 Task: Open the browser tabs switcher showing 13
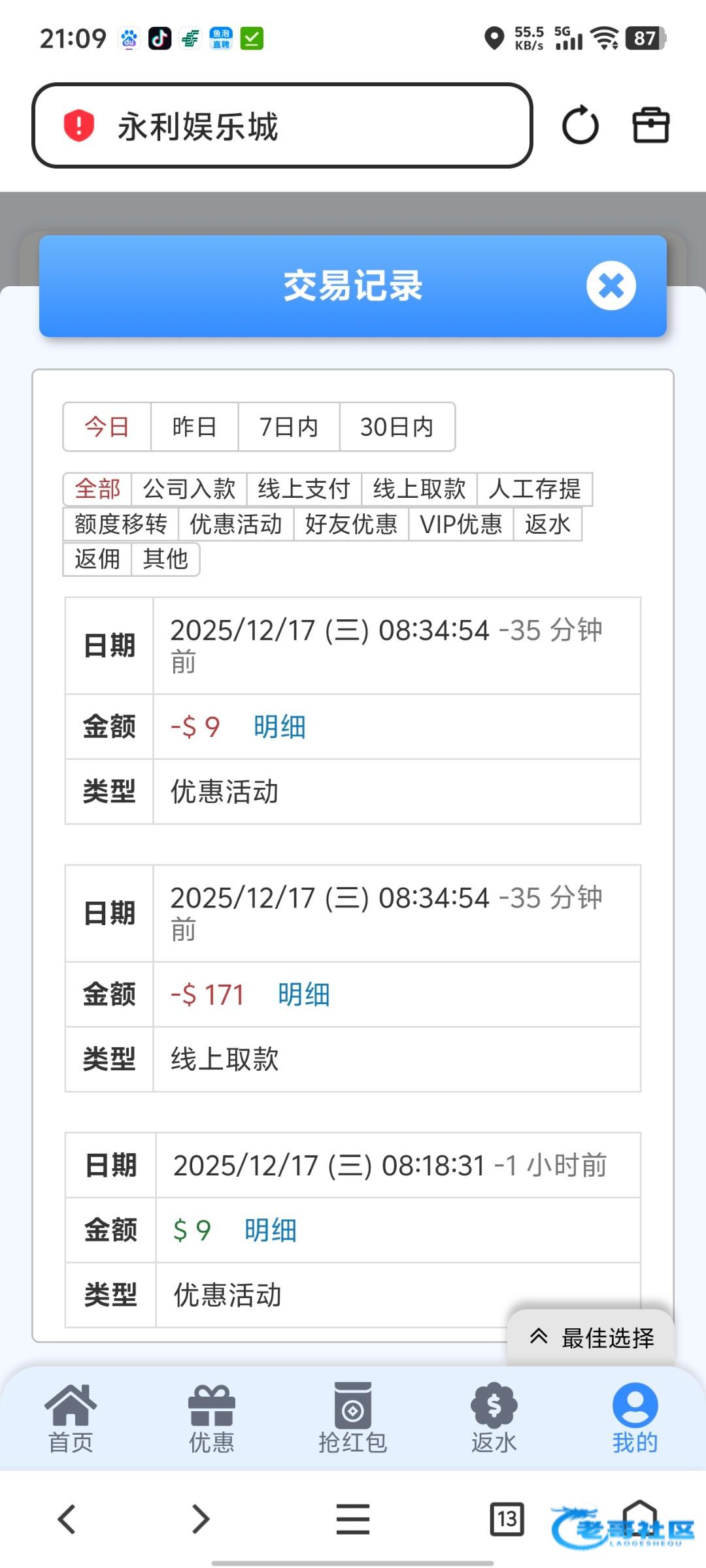coord(507,1518)
